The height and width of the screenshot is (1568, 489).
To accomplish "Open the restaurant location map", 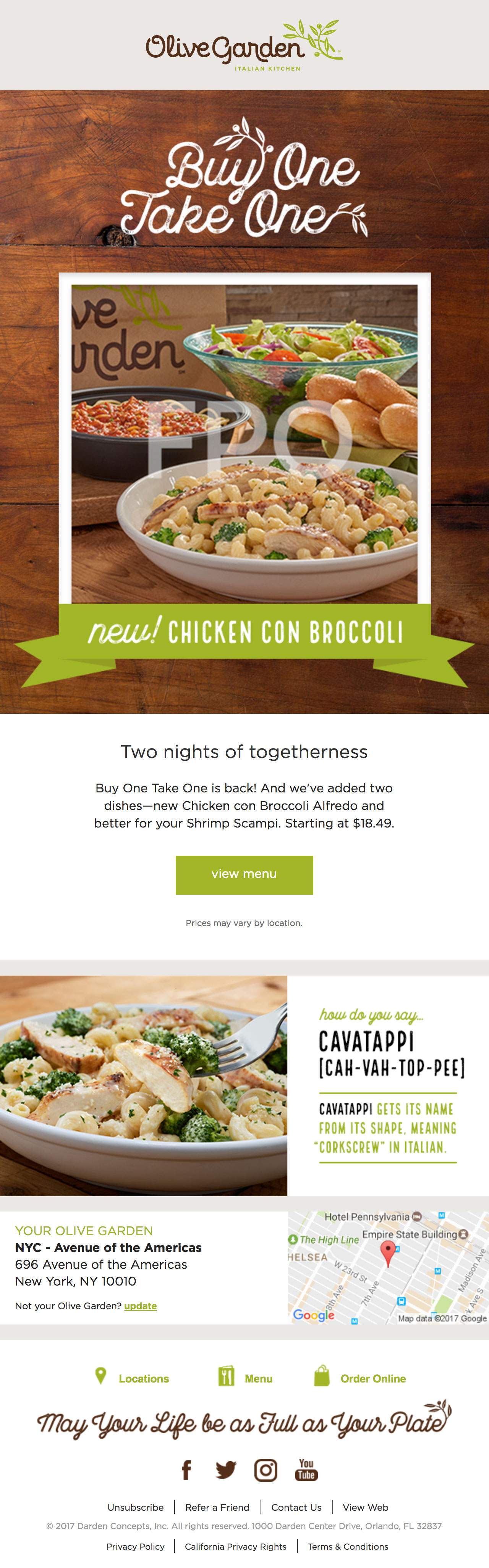I will (x=388, y=1267).
